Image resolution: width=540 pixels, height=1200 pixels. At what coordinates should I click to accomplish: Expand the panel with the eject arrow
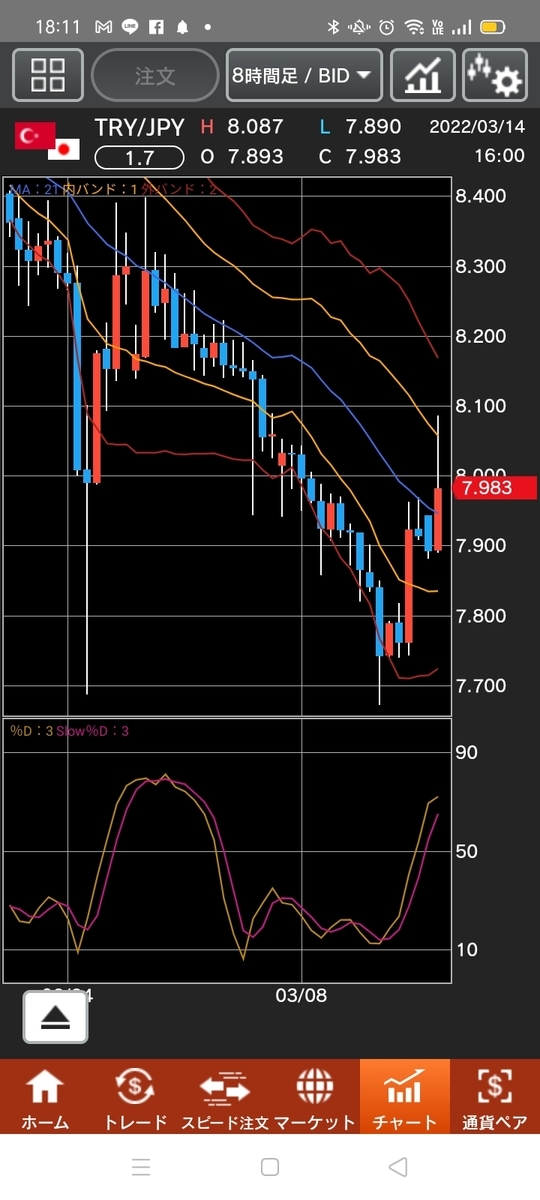55,1017
